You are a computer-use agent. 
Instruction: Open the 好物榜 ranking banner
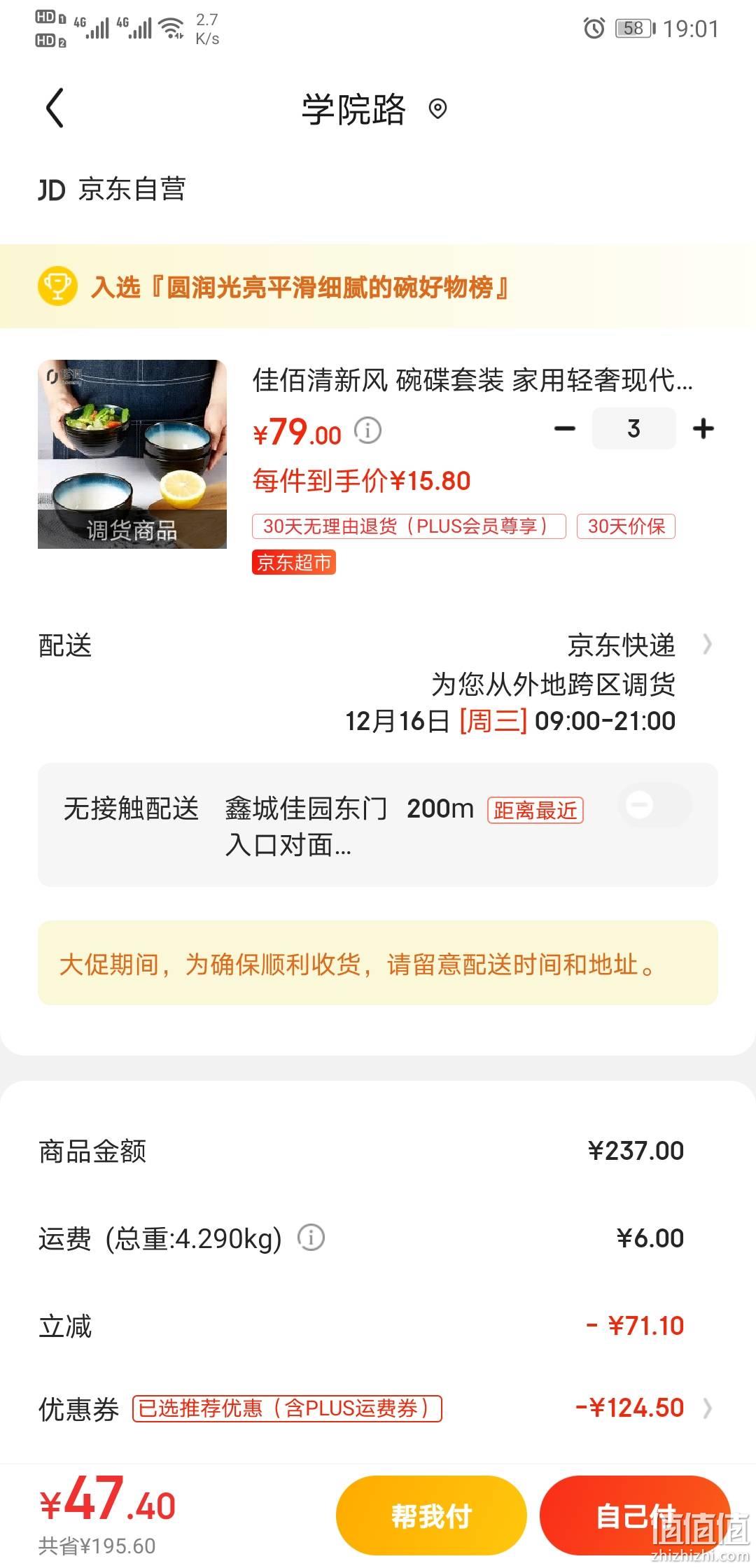click(378, 286)
